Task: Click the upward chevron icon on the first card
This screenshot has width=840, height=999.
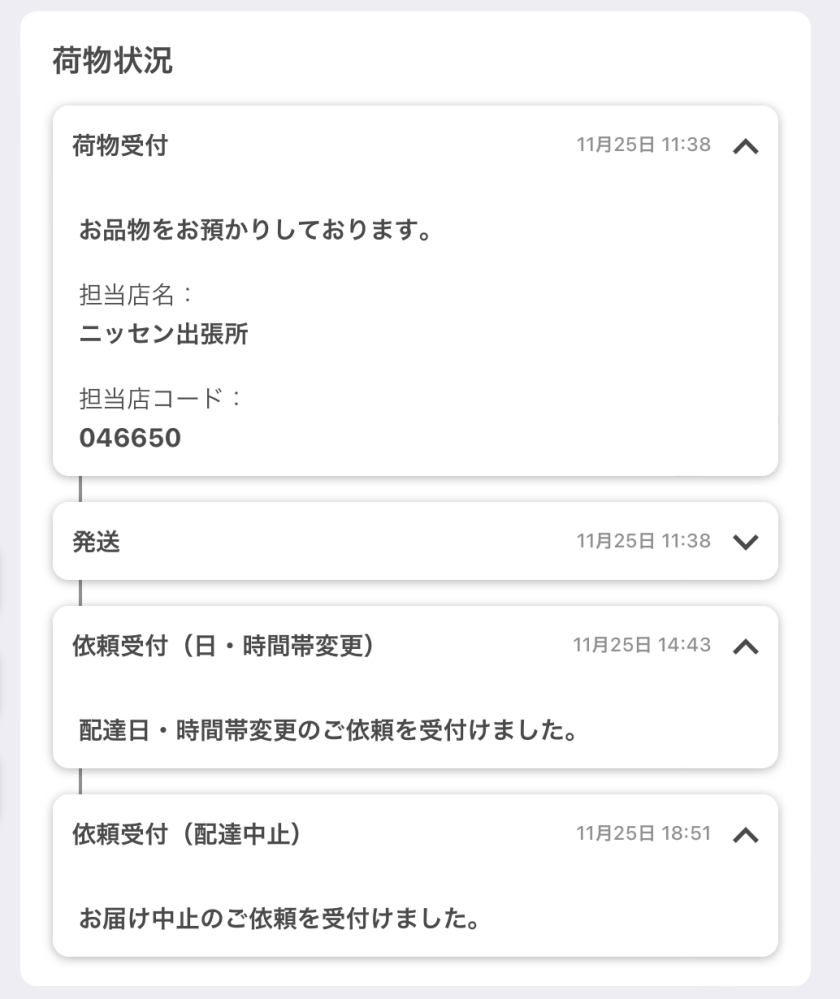Action: (746, 144)
